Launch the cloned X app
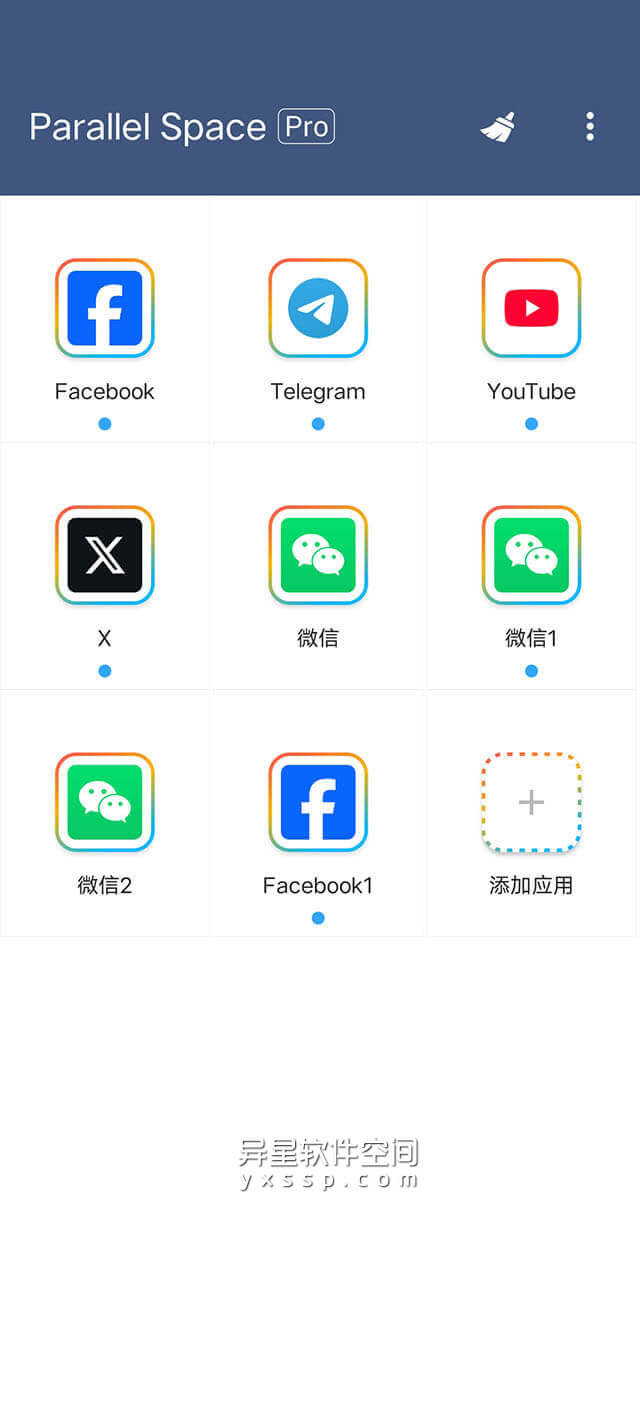This screenshot has height=1422, width=640. tap(105, 555)
